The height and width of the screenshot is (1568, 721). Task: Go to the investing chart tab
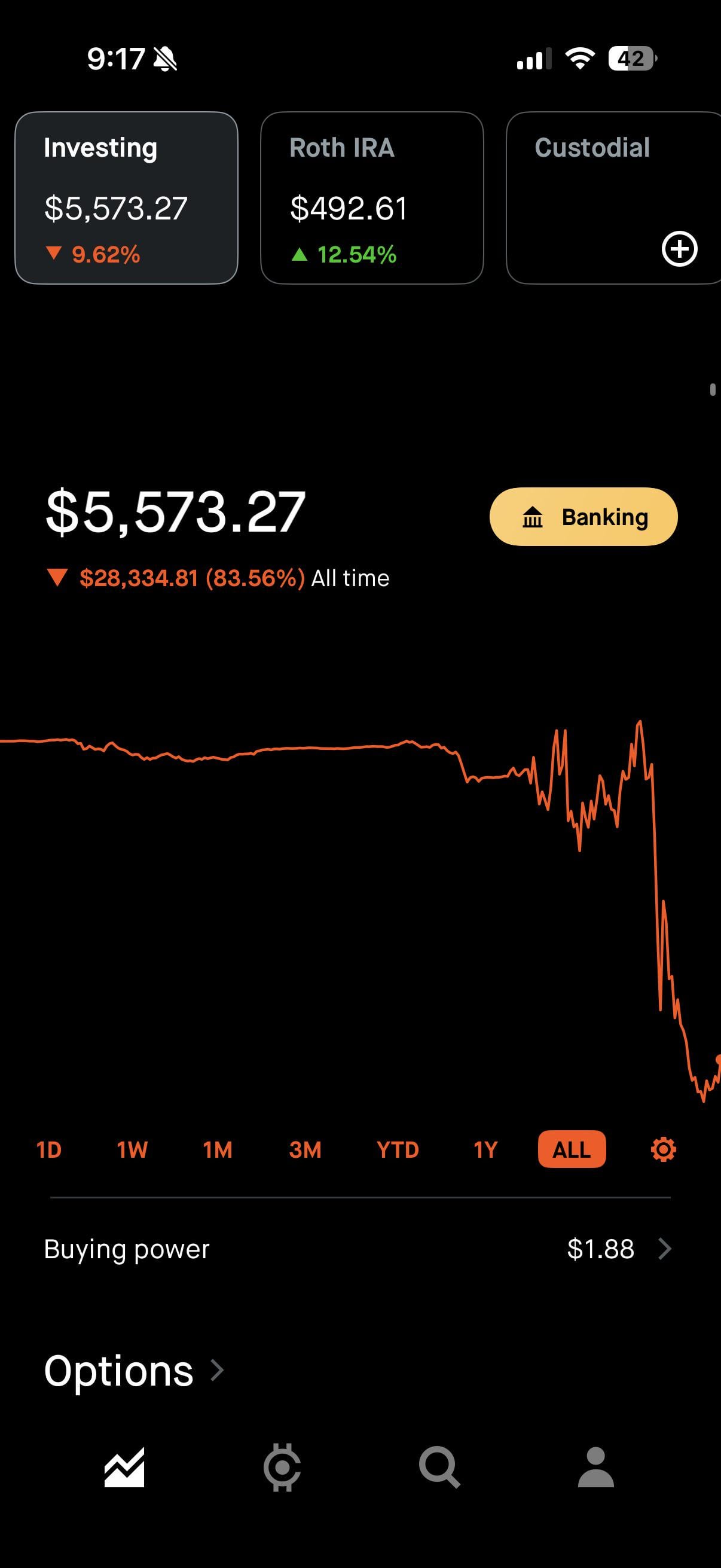click(124, 1467)
